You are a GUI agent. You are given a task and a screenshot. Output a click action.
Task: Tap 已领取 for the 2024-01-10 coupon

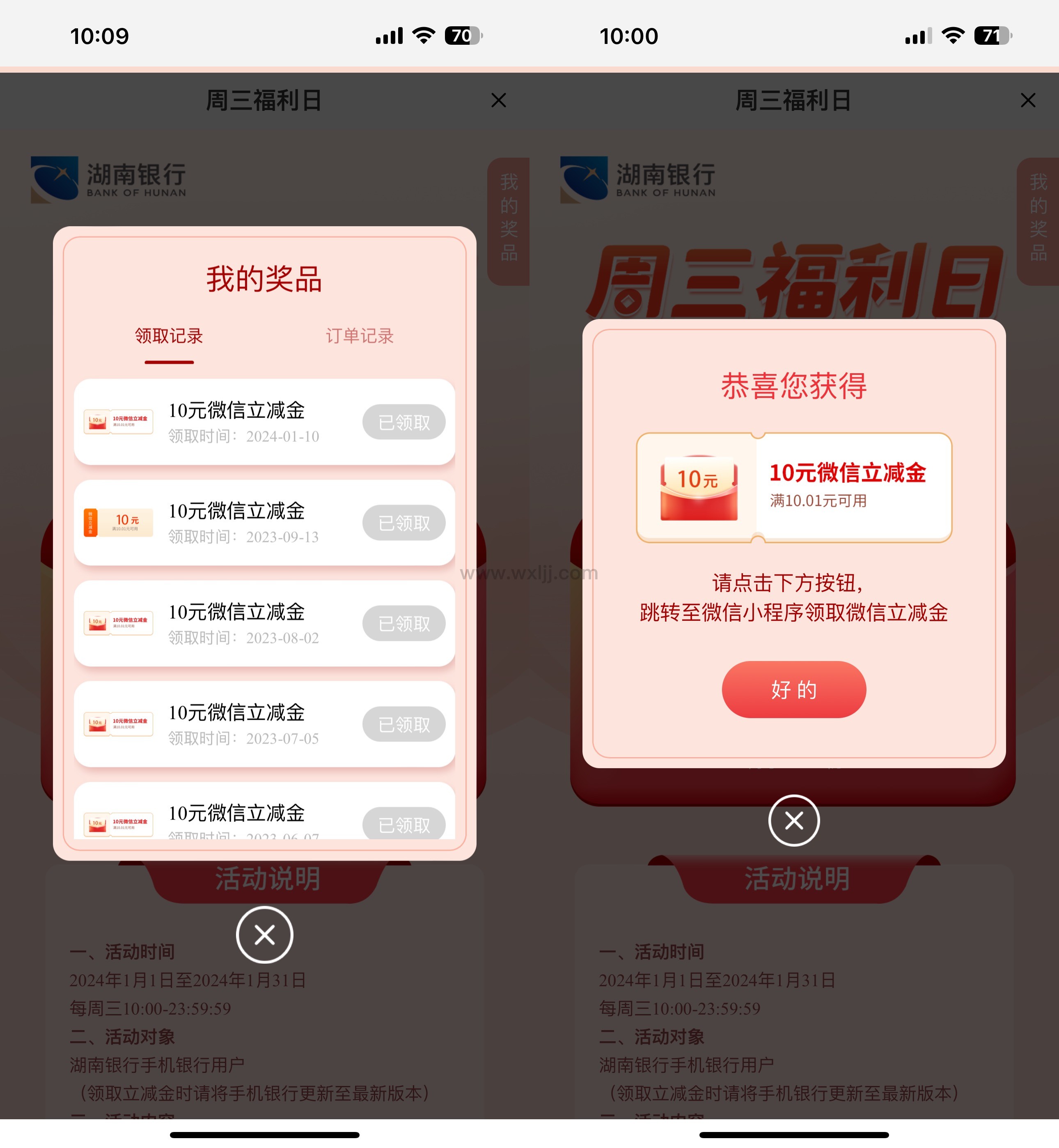(403, 422)
